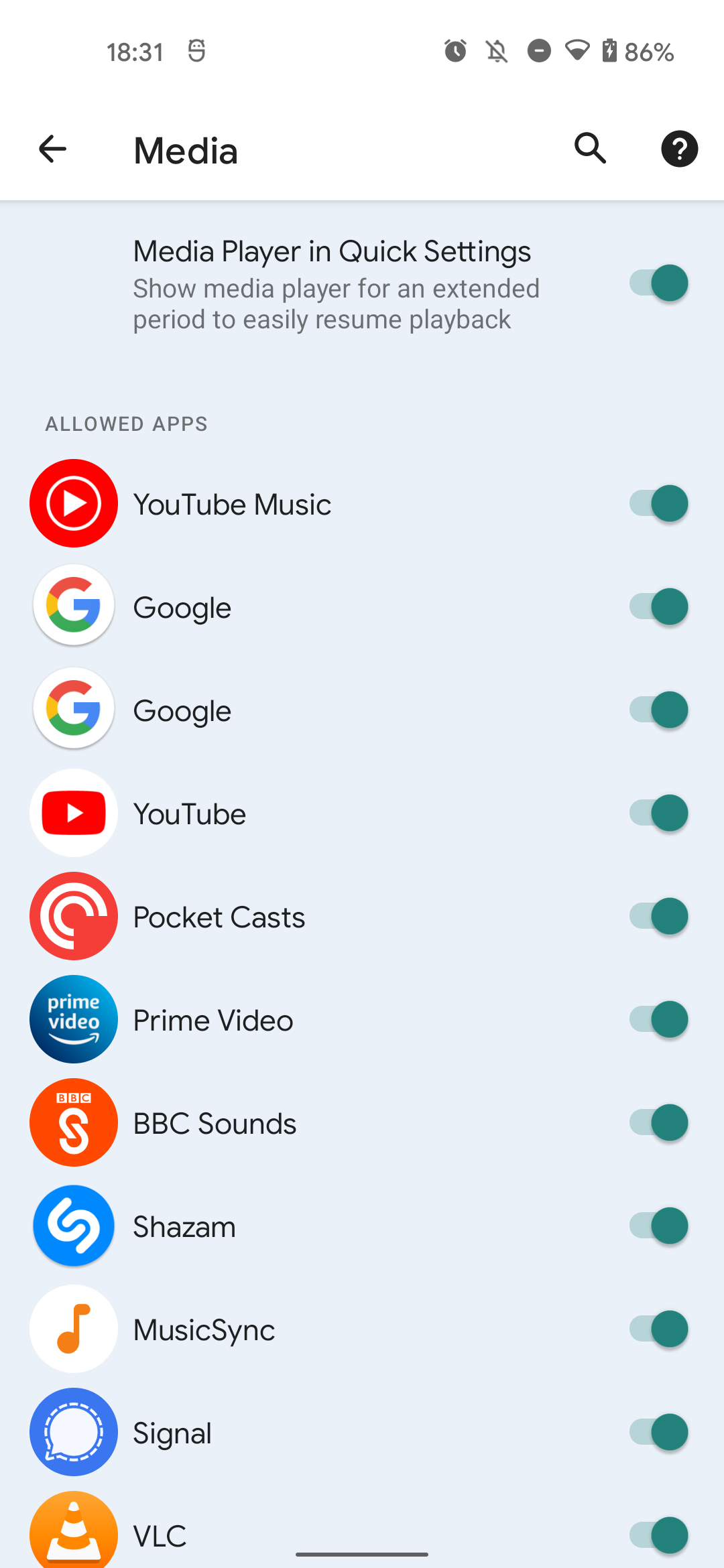Viewport: 724px width, 1568px height.
Task: Toggle Shazam media permission
Action: point(658,1226)
